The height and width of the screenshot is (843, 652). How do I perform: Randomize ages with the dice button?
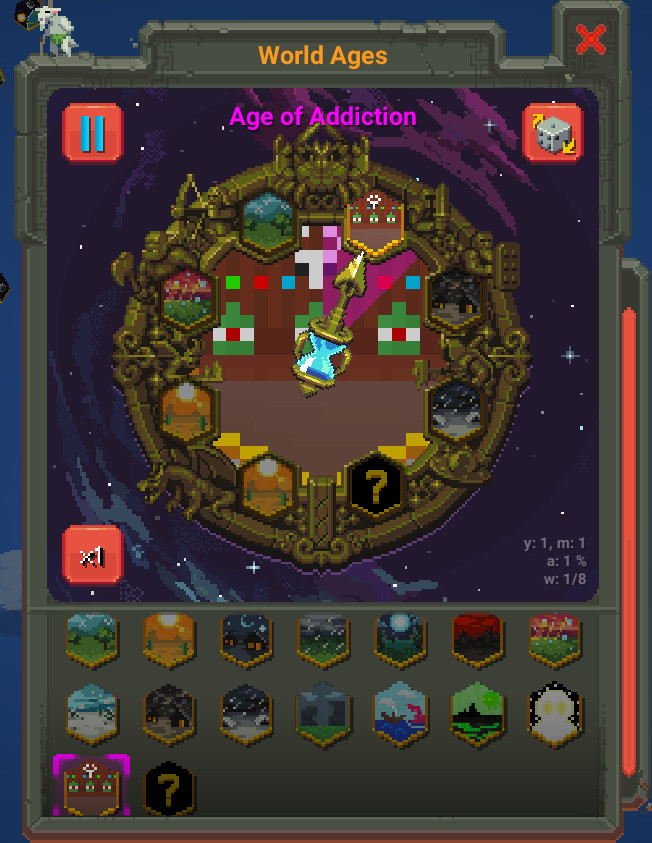pyautogui.click(x=553, y=133)
